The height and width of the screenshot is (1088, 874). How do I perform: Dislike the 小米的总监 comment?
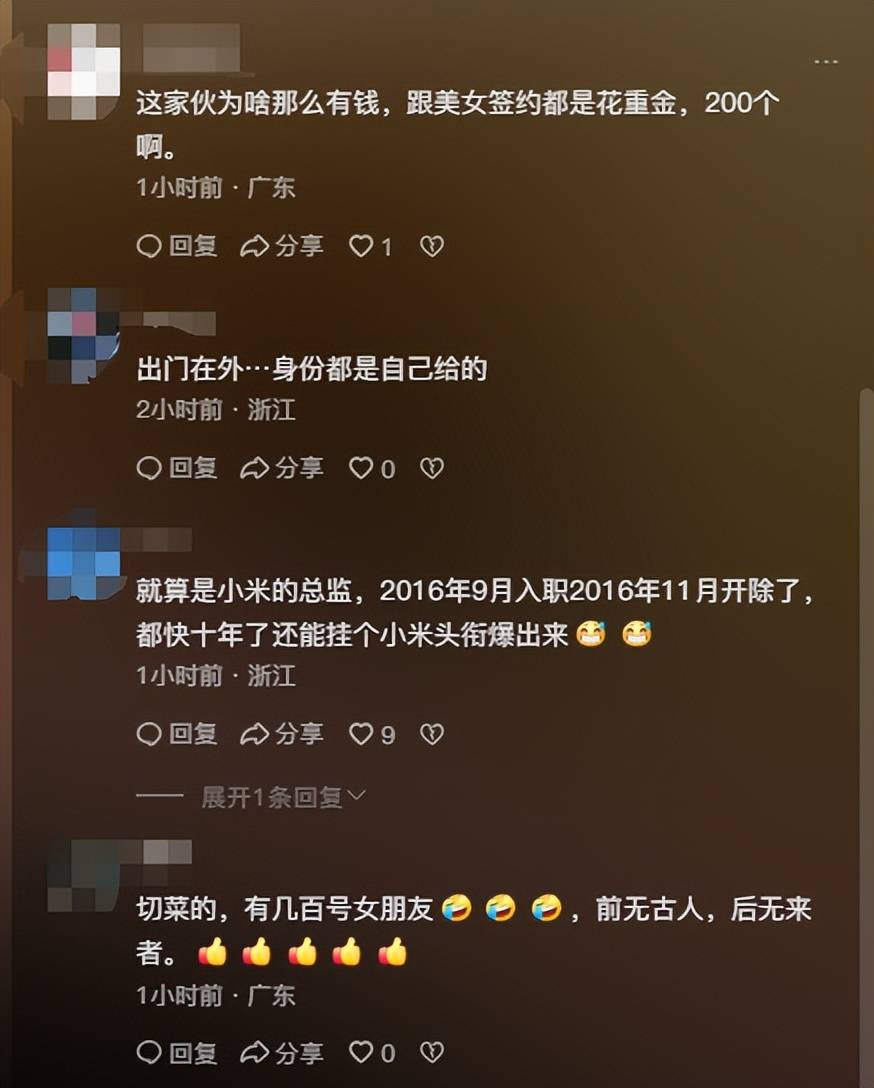click(431, 734)
